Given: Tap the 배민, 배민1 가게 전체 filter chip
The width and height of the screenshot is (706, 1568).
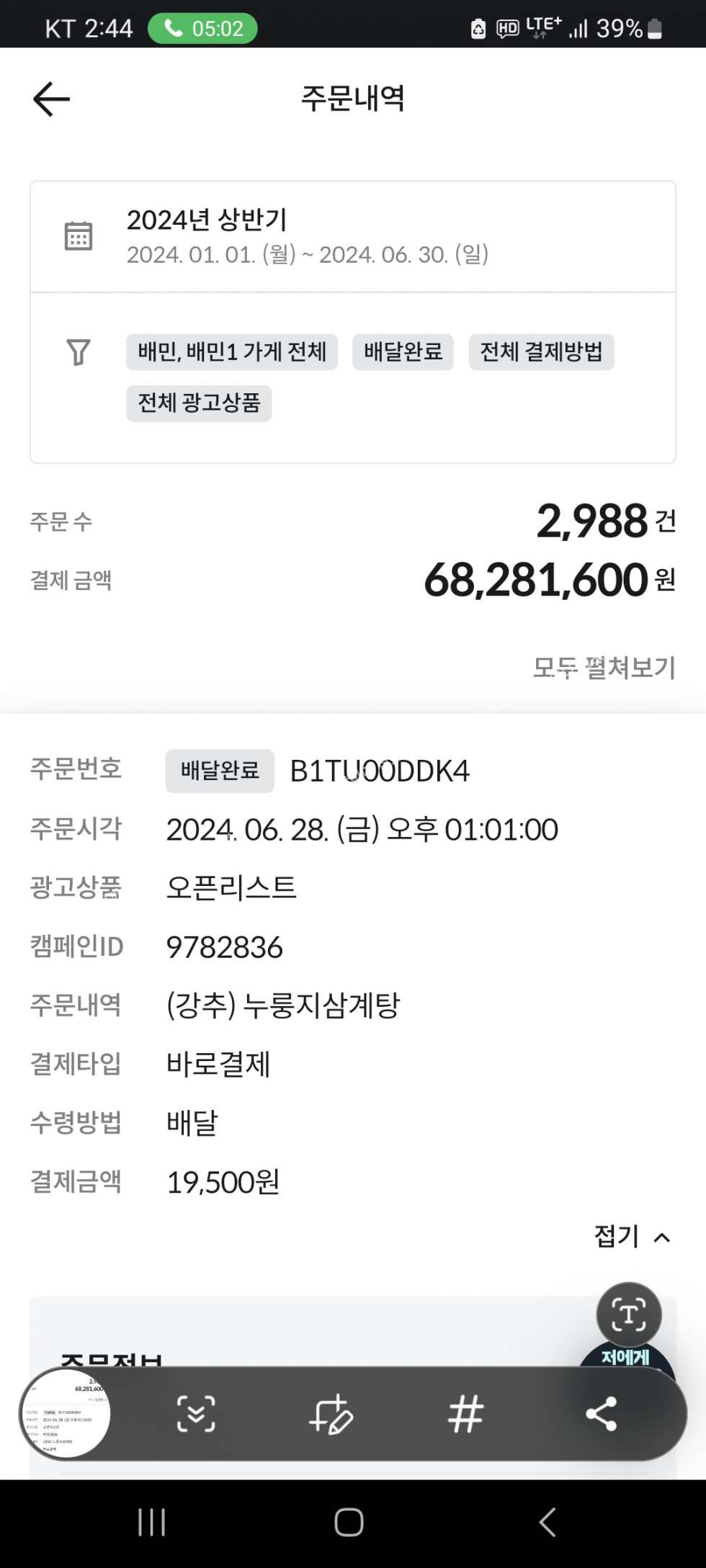Looking at the screenshot, I should tap(232, 352).
